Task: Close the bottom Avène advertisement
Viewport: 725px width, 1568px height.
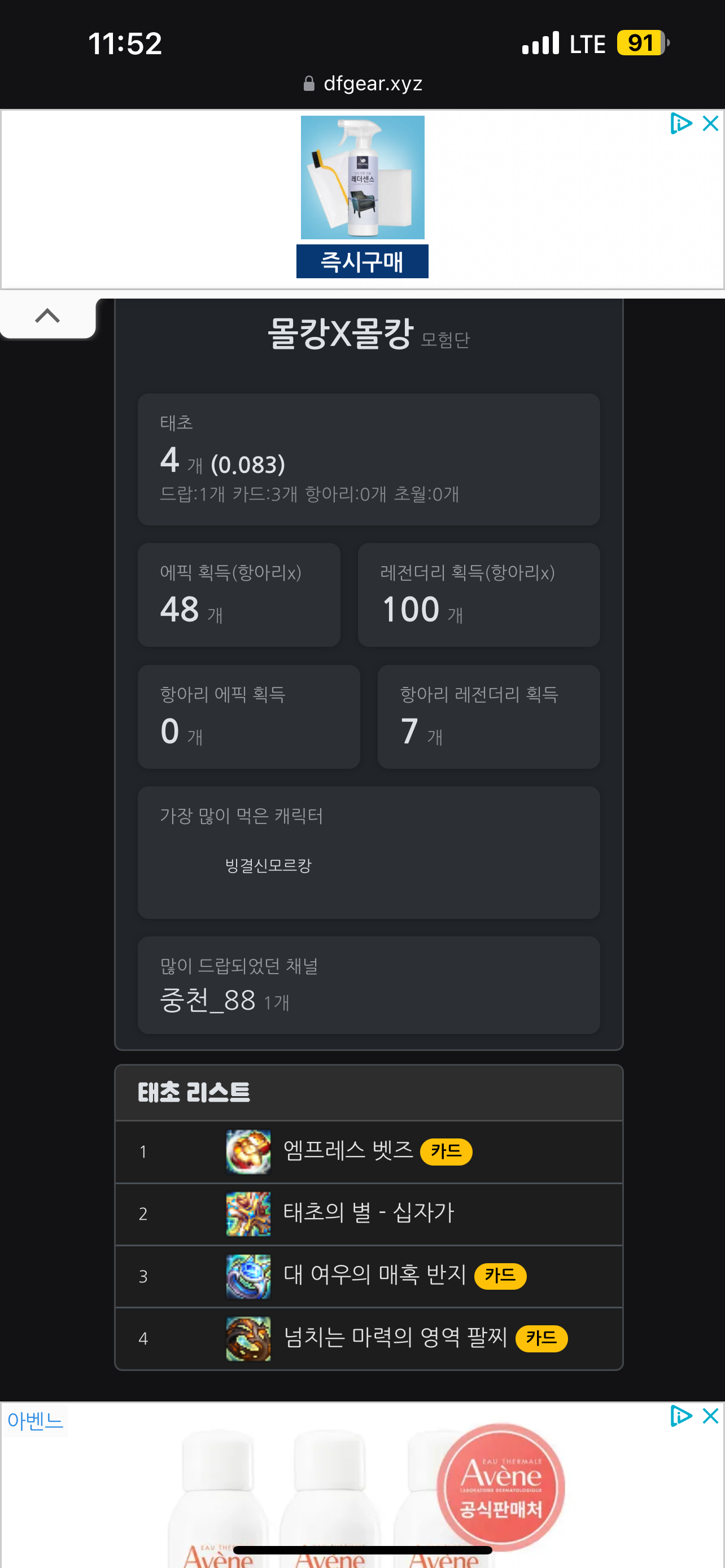Action: [x=710, y=1416]
